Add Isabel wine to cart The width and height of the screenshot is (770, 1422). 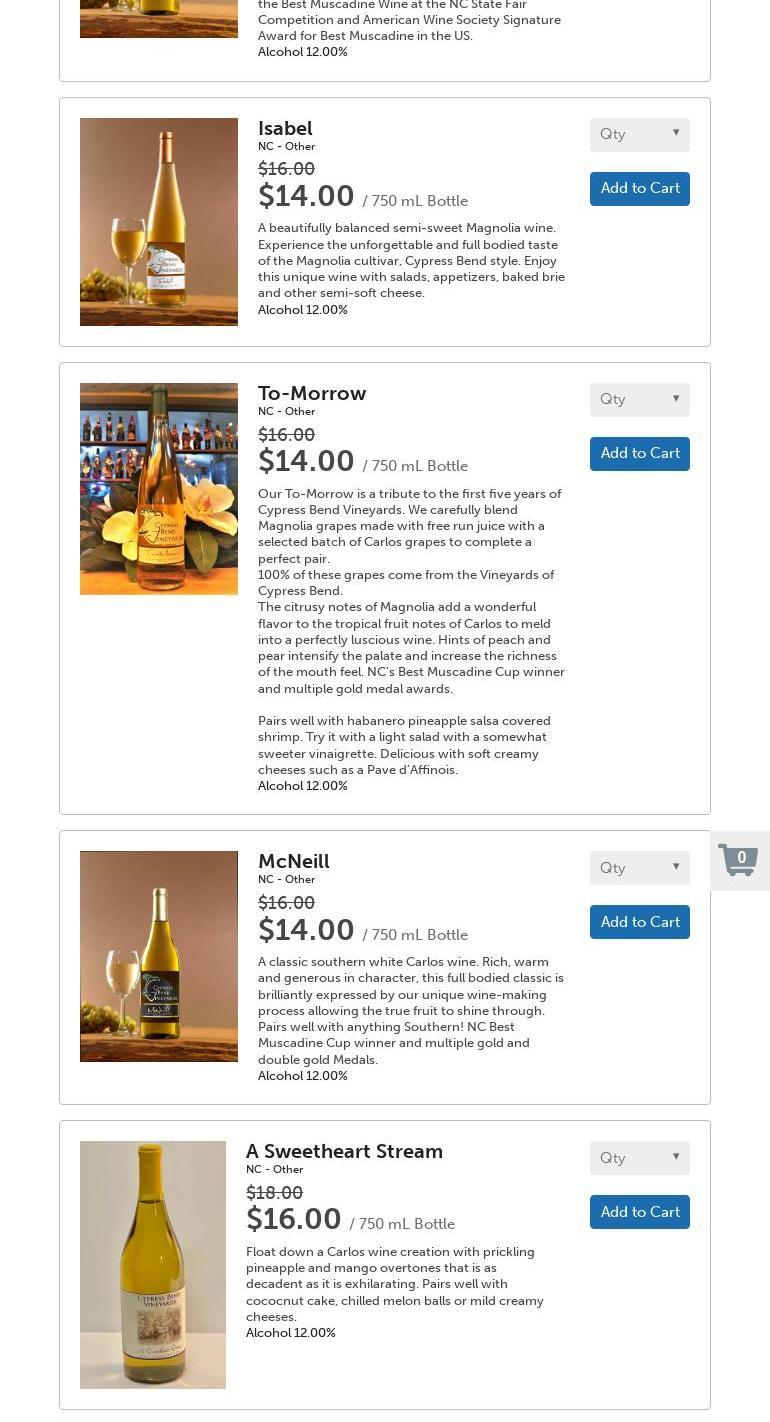(x=639, y=188)
